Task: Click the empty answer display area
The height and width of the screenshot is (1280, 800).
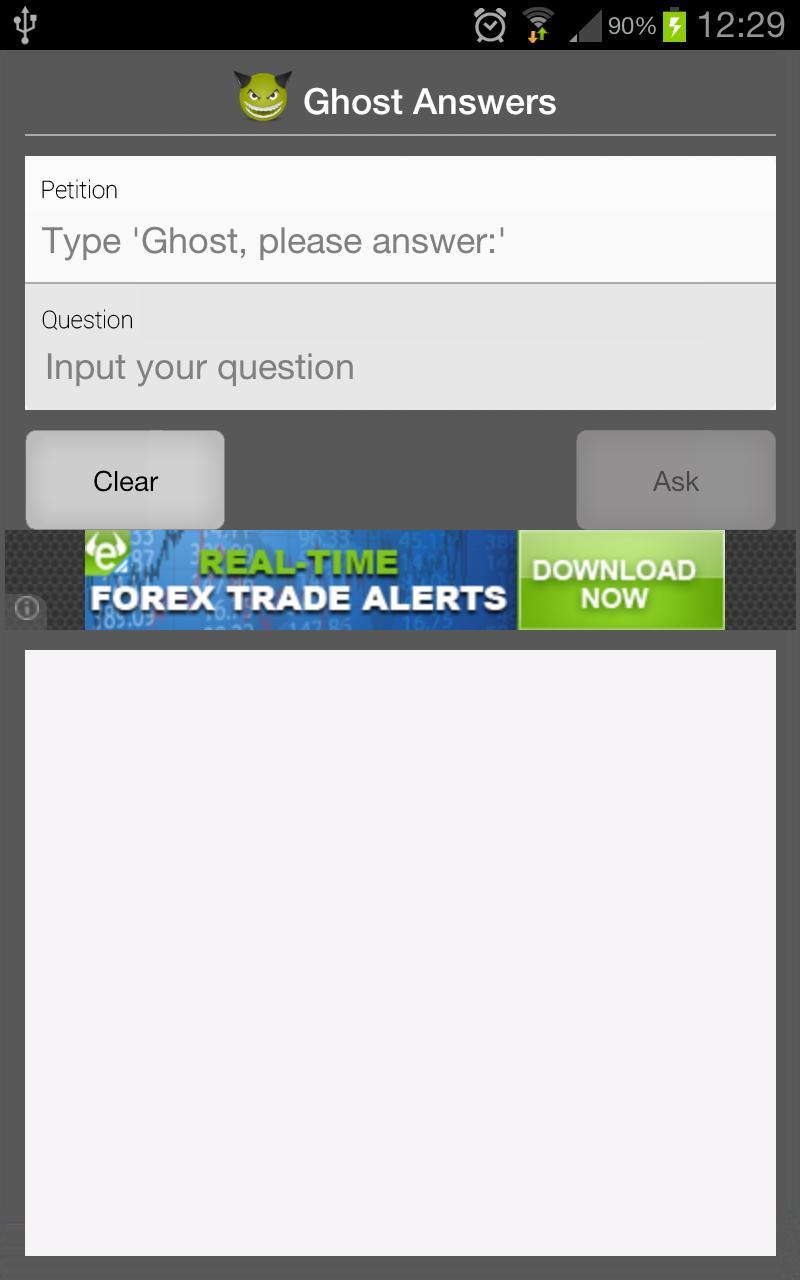Action: pyautogui.click(x=400, y=950)
